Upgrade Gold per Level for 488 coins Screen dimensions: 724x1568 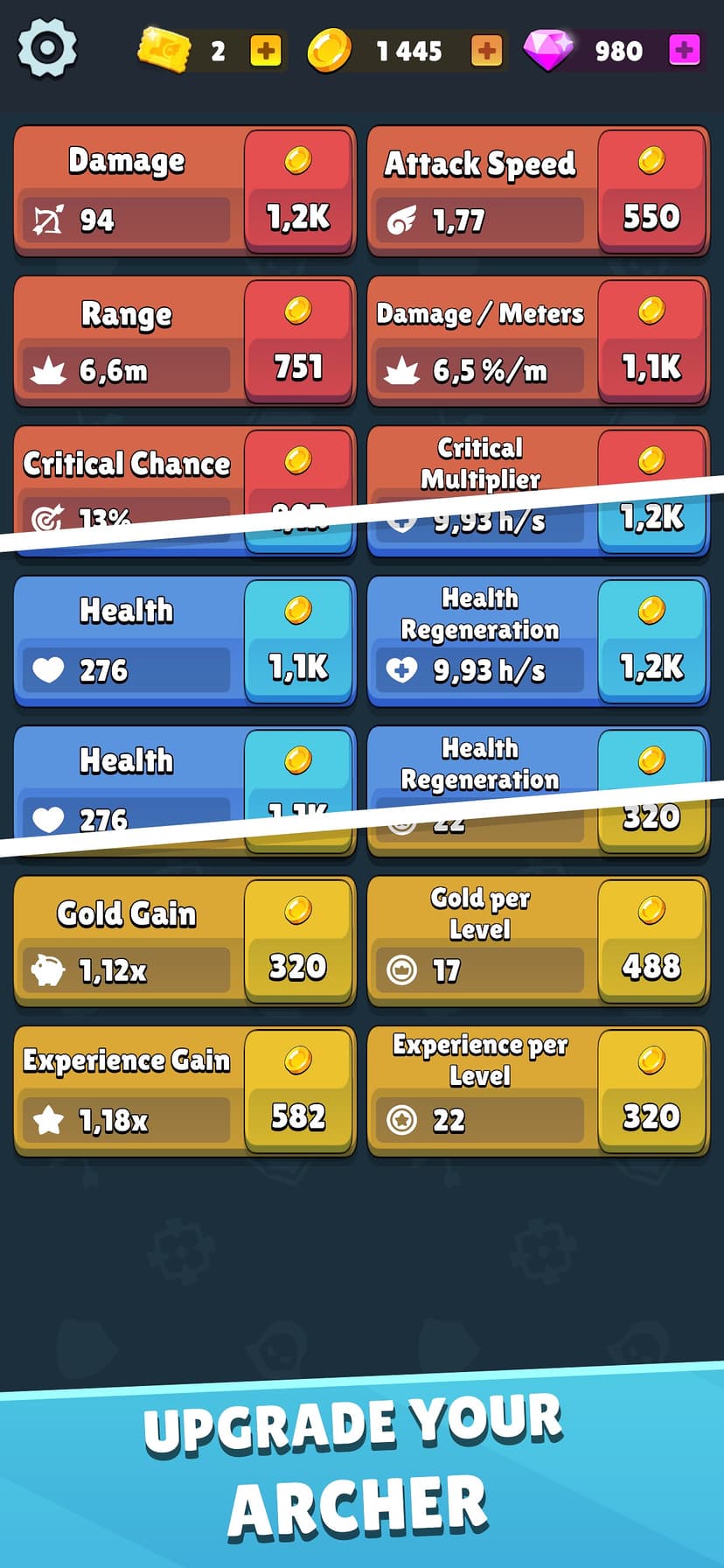pos(651,941)
